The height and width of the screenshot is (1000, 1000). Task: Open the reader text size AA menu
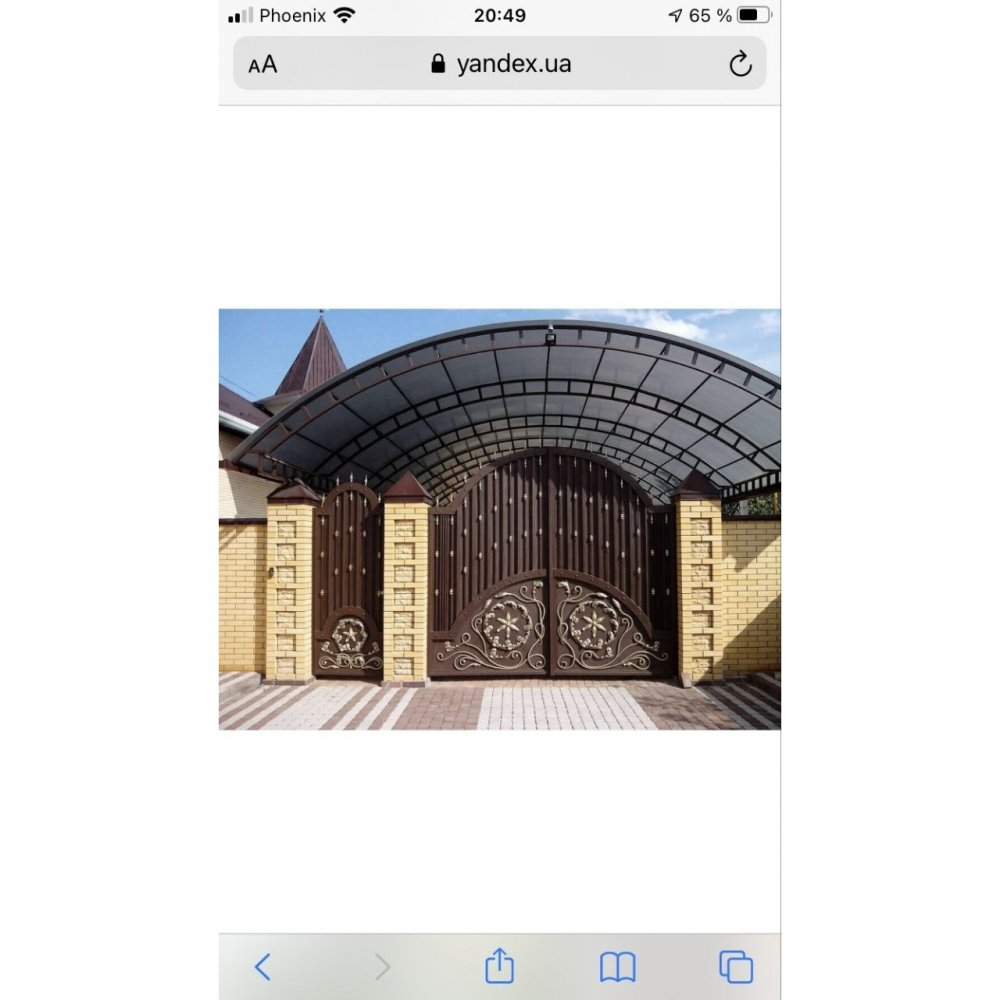[263, 65]
